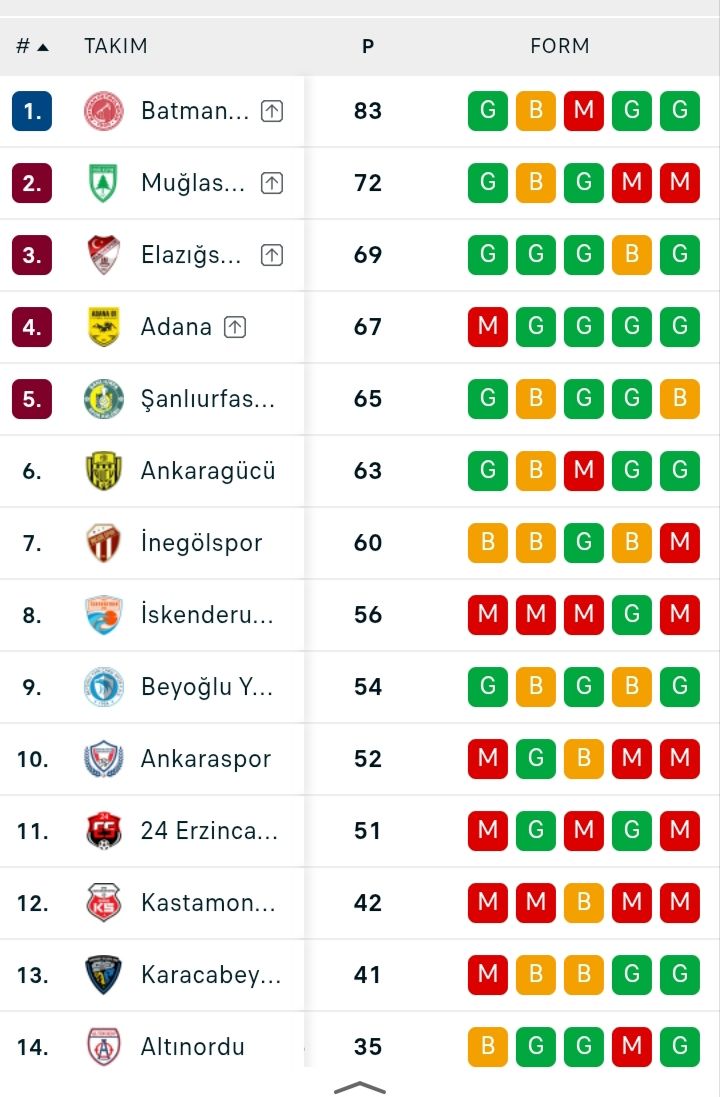Open the Karacabey team row
The height and width of the screenshot is (1097, 720).
coord(211,975)
